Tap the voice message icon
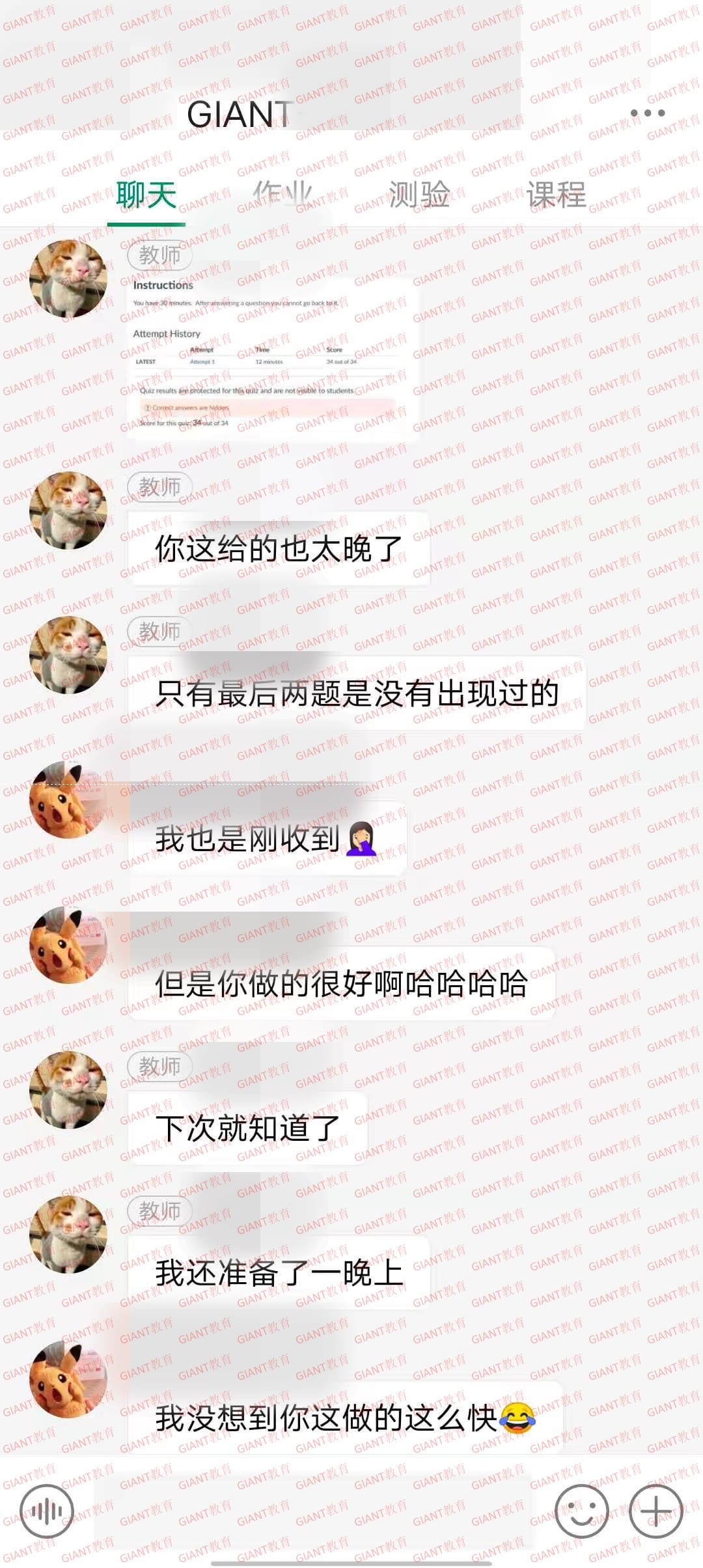Screen dimensions: 703x1568 tap(47, 1511)
